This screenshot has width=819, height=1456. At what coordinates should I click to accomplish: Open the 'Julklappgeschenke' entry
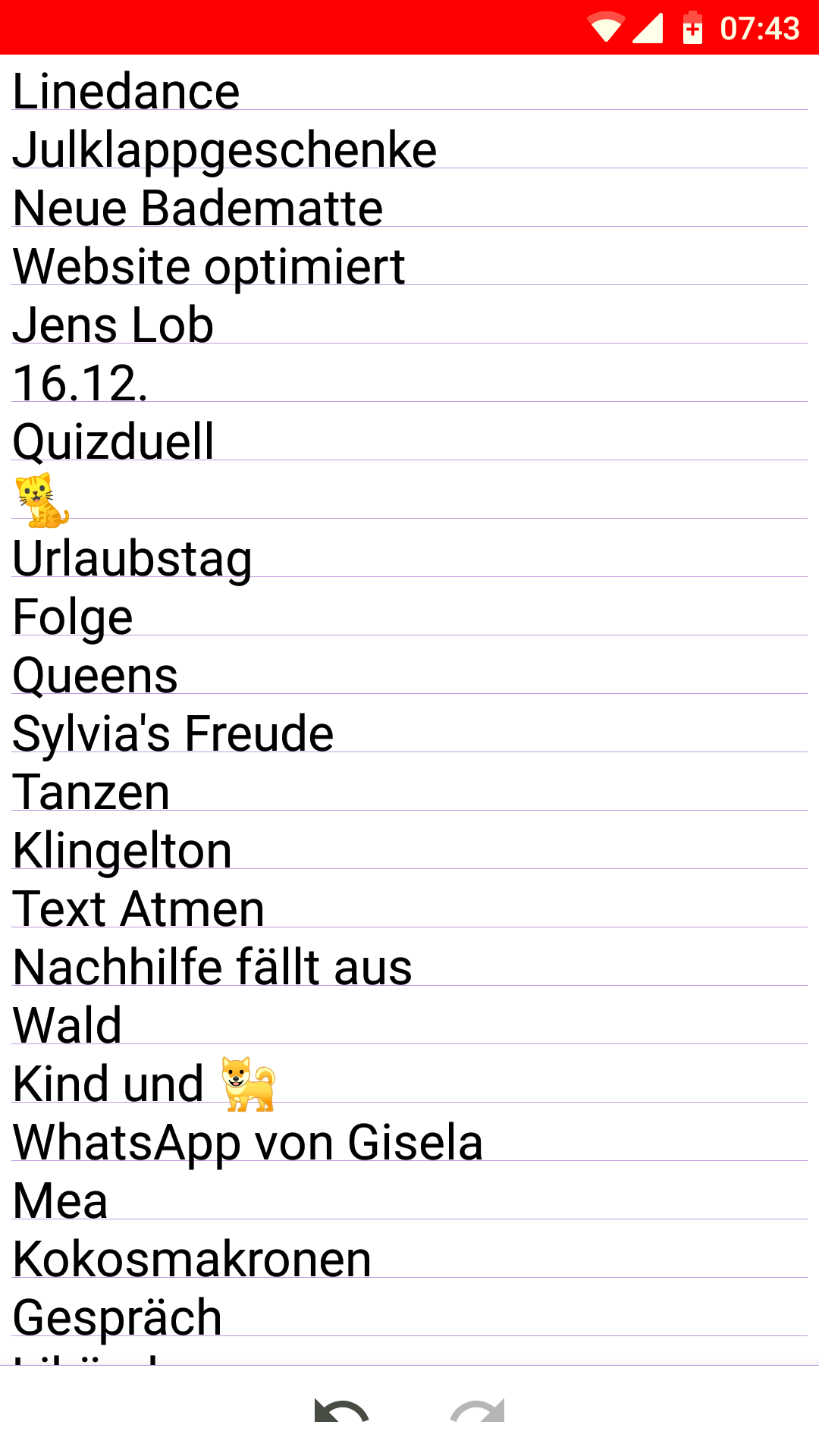(224, 149)
